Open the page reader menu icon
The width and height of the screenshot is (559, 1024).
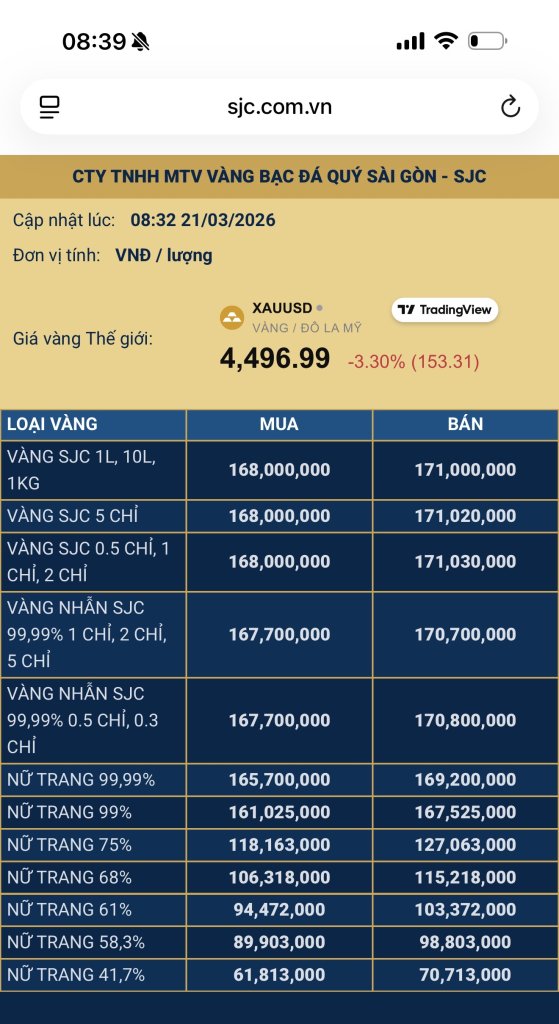click(x=50, y=107)
